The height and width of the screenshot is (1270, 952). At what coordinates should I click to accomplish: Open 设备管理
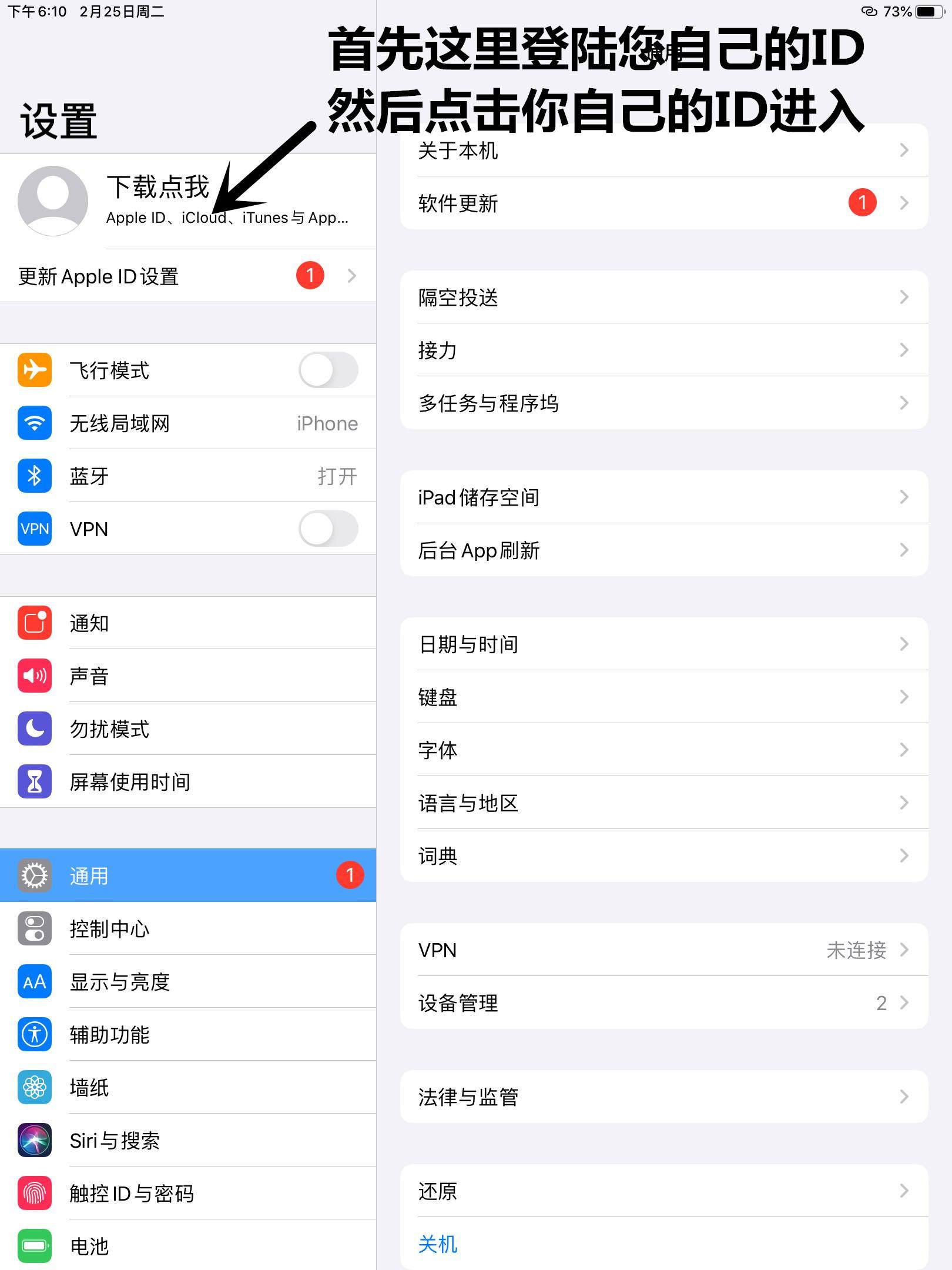pos(664,1002)
